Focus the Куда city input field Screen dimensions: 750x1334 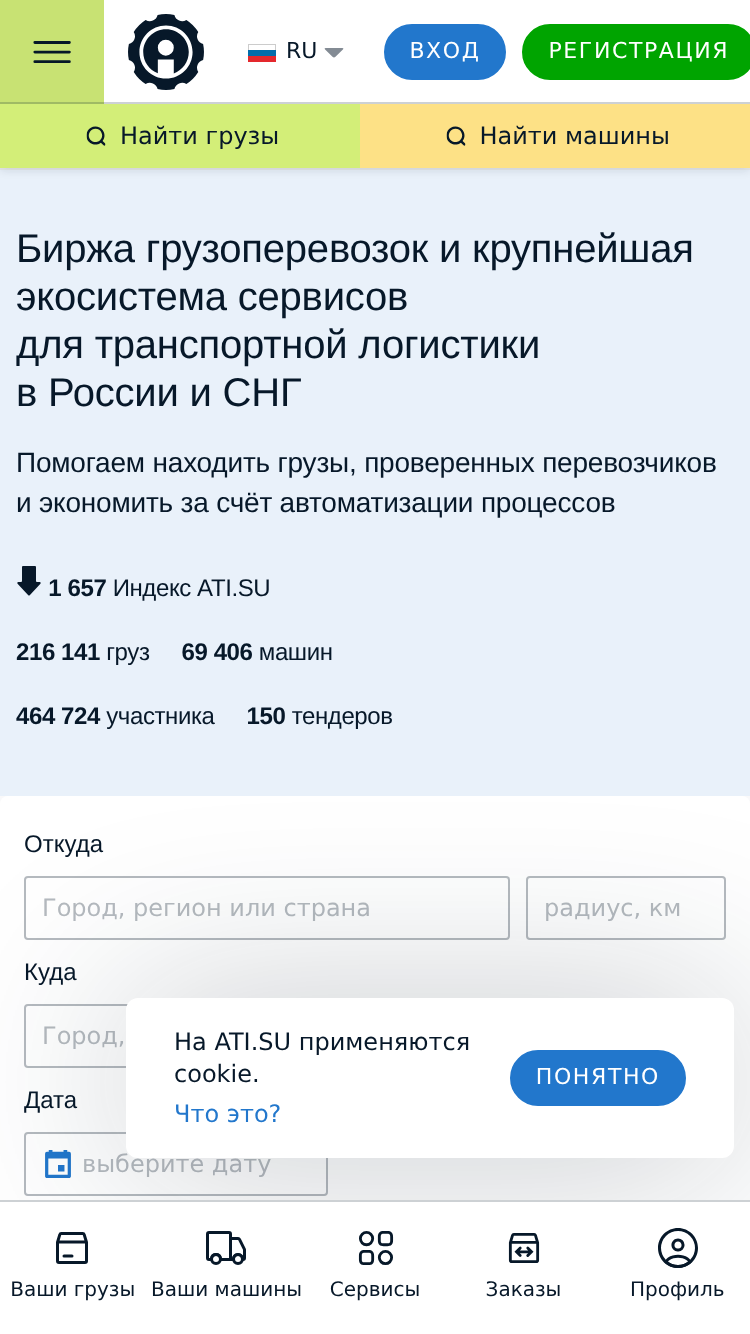tap(75, 1036)
